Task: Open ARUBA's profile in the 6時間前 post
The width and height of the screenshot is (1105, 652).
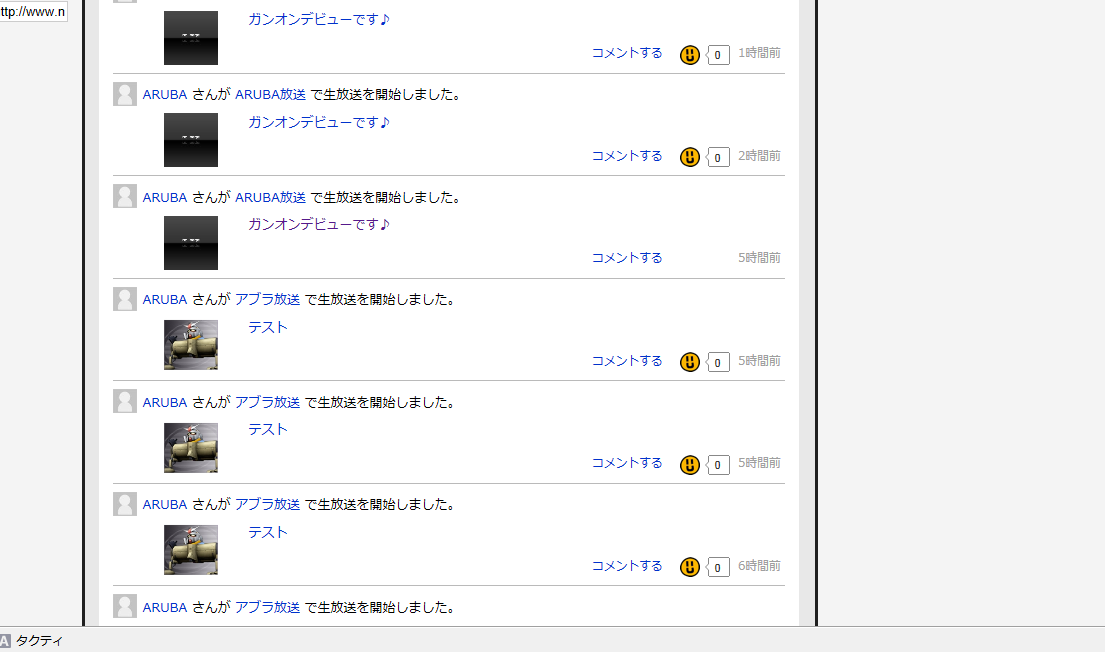Action: point(165,505)
